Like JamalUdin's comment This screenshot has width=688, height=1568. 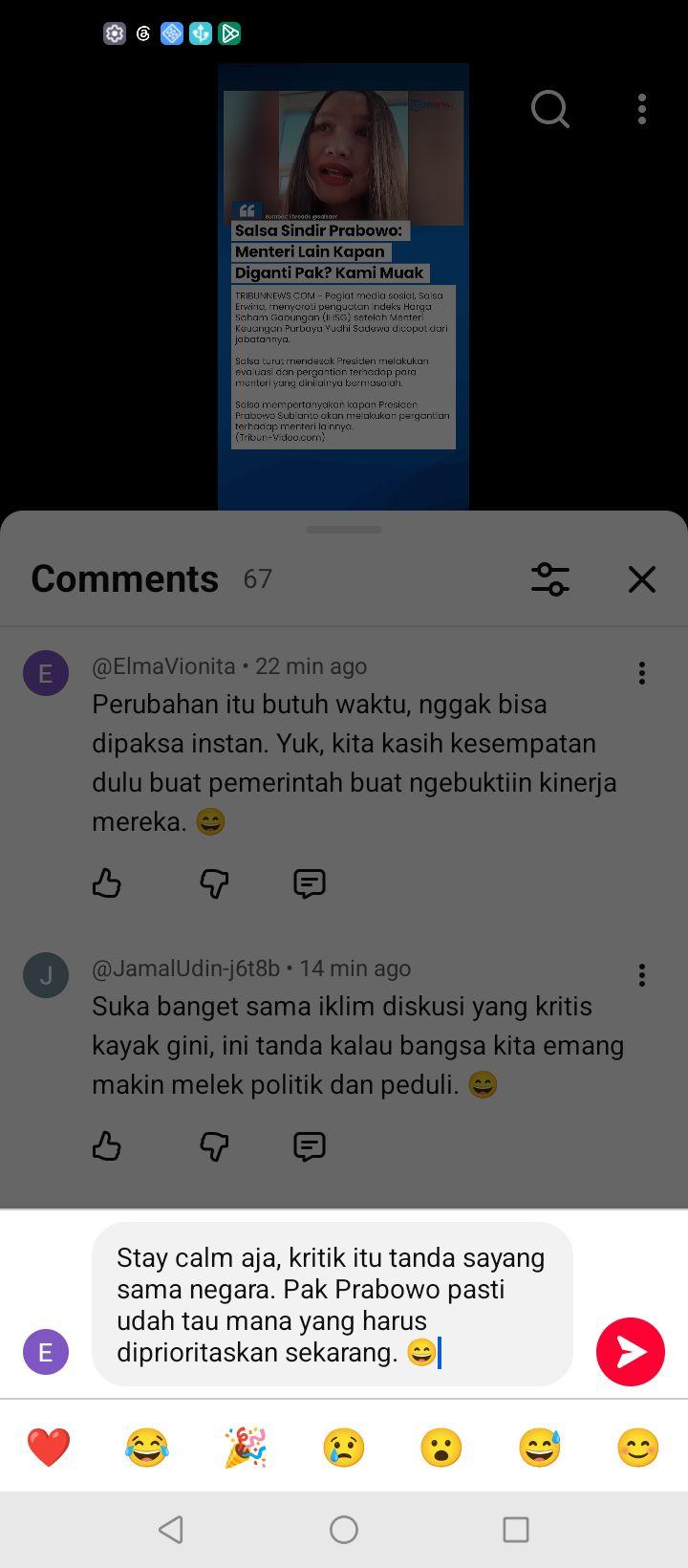point(107,1145)
